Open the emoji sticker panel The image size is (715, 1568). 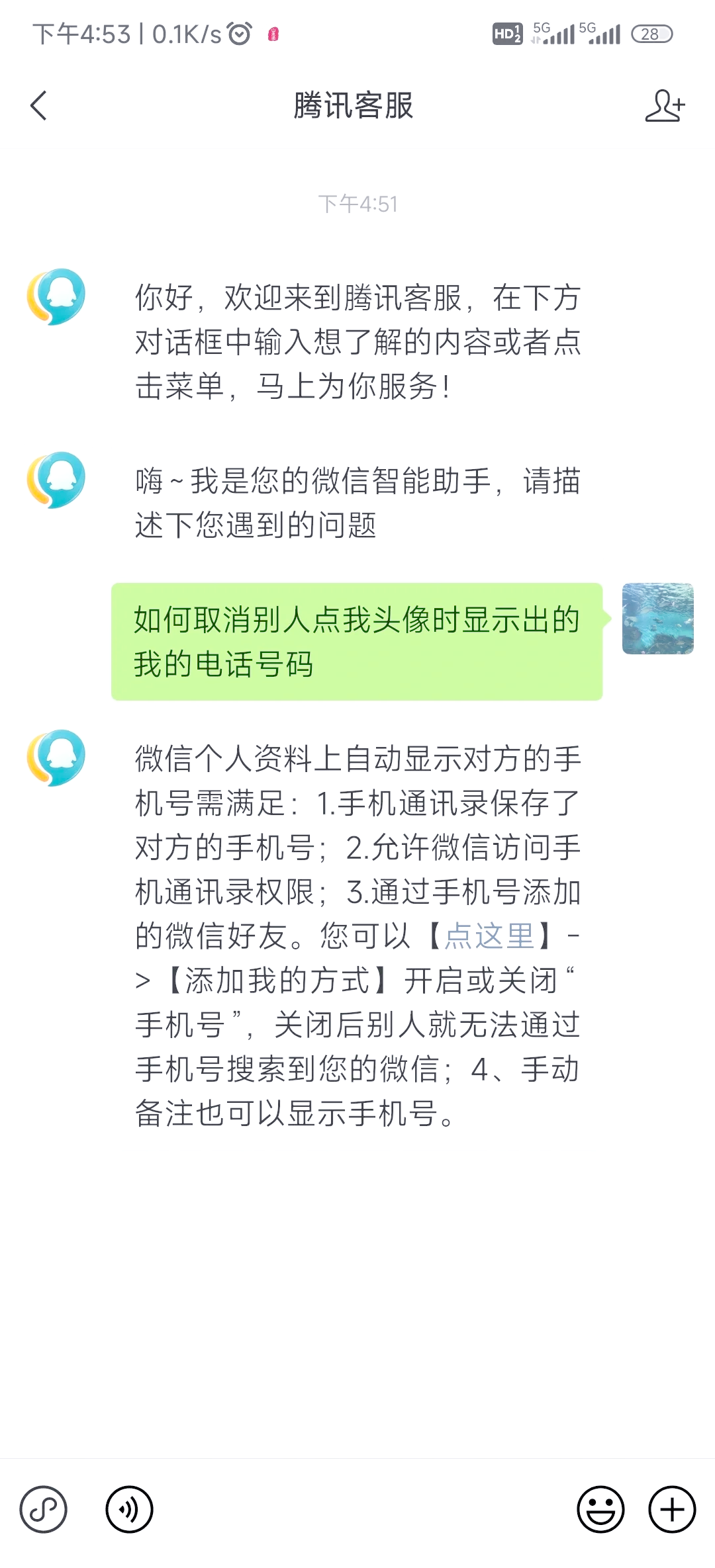600,1510
